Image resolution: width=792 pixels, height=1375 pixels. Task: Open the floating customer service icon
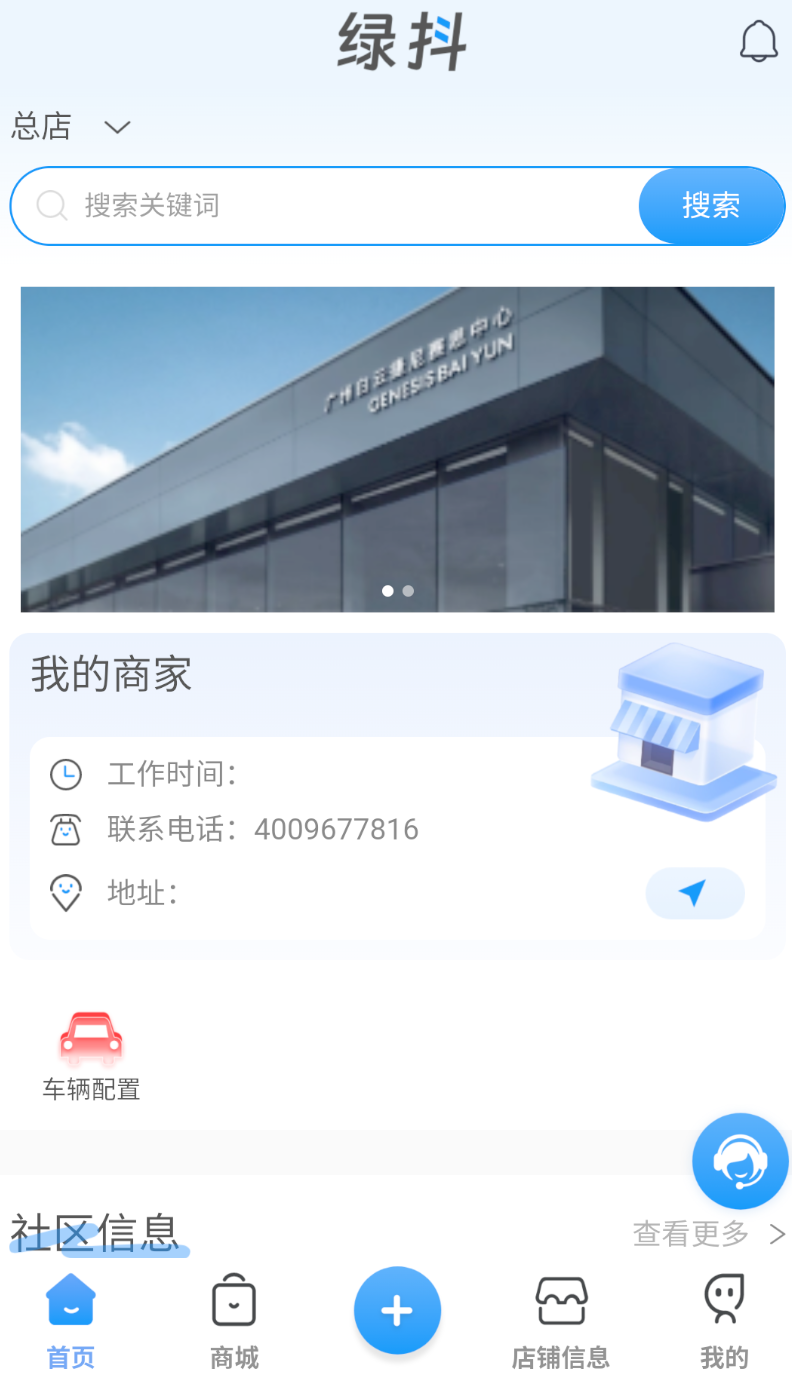[740, 1161]
